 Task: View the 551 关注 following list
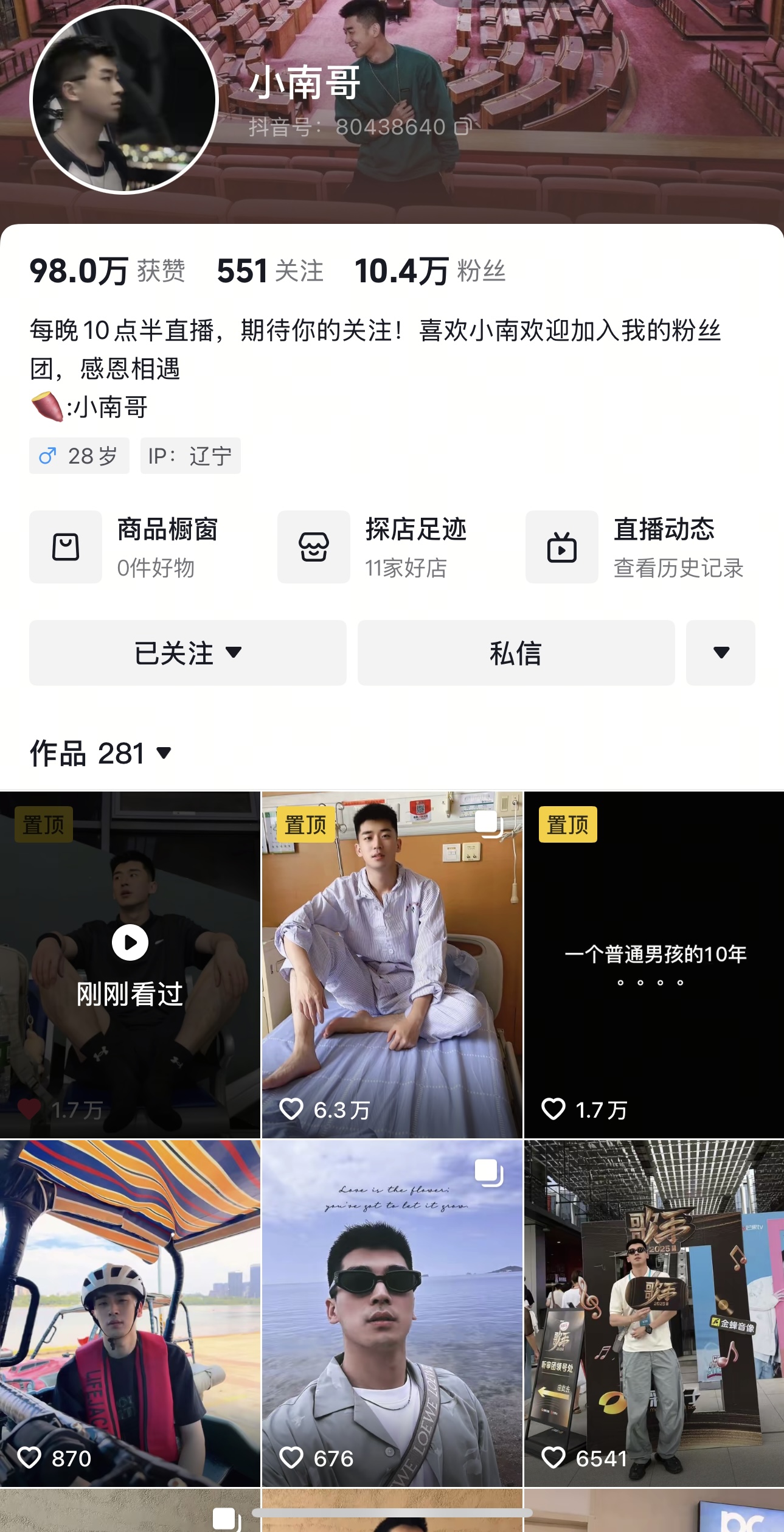[270, 271]
